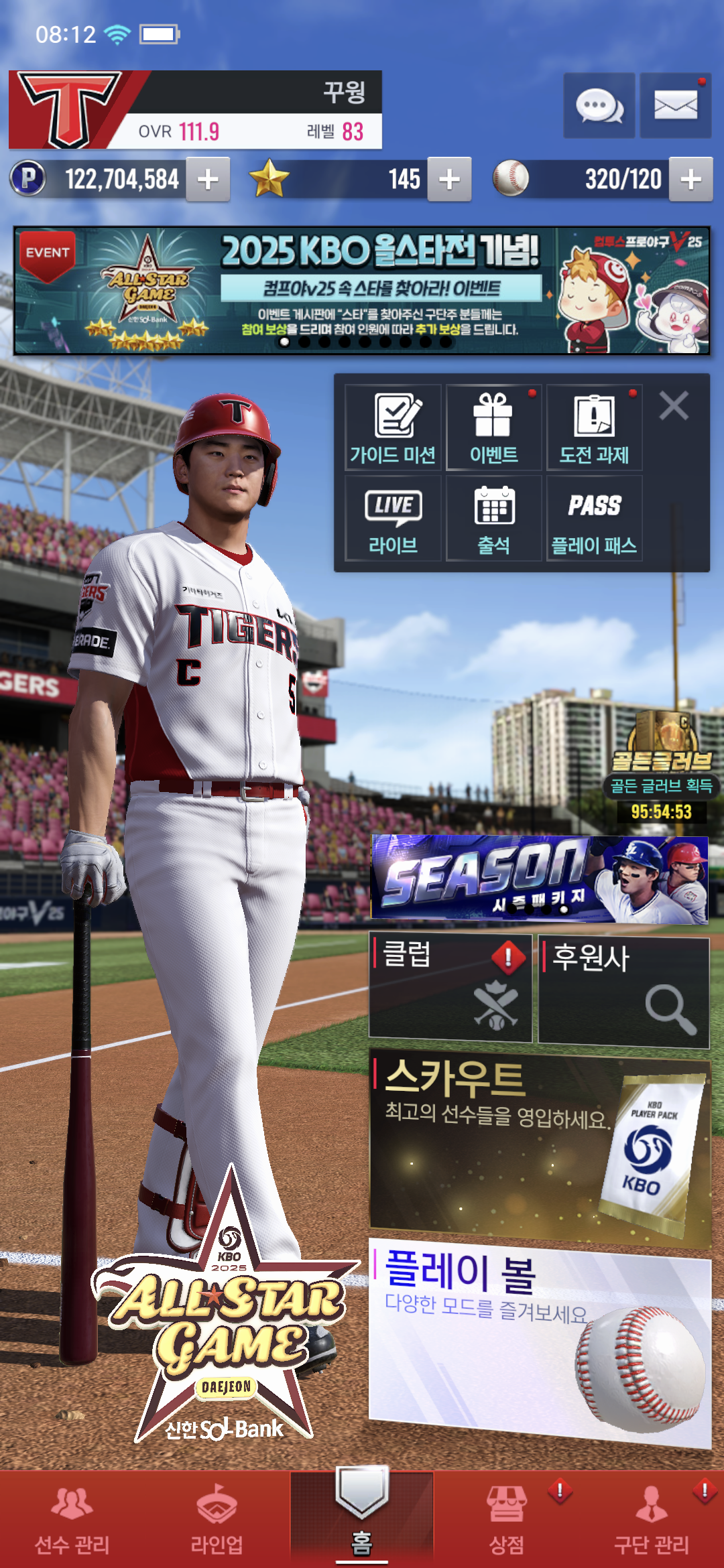Refill baseballs with the plus button
Image resolution: width=724 pixels, height=1568 pixels.
tap(690, 180)
